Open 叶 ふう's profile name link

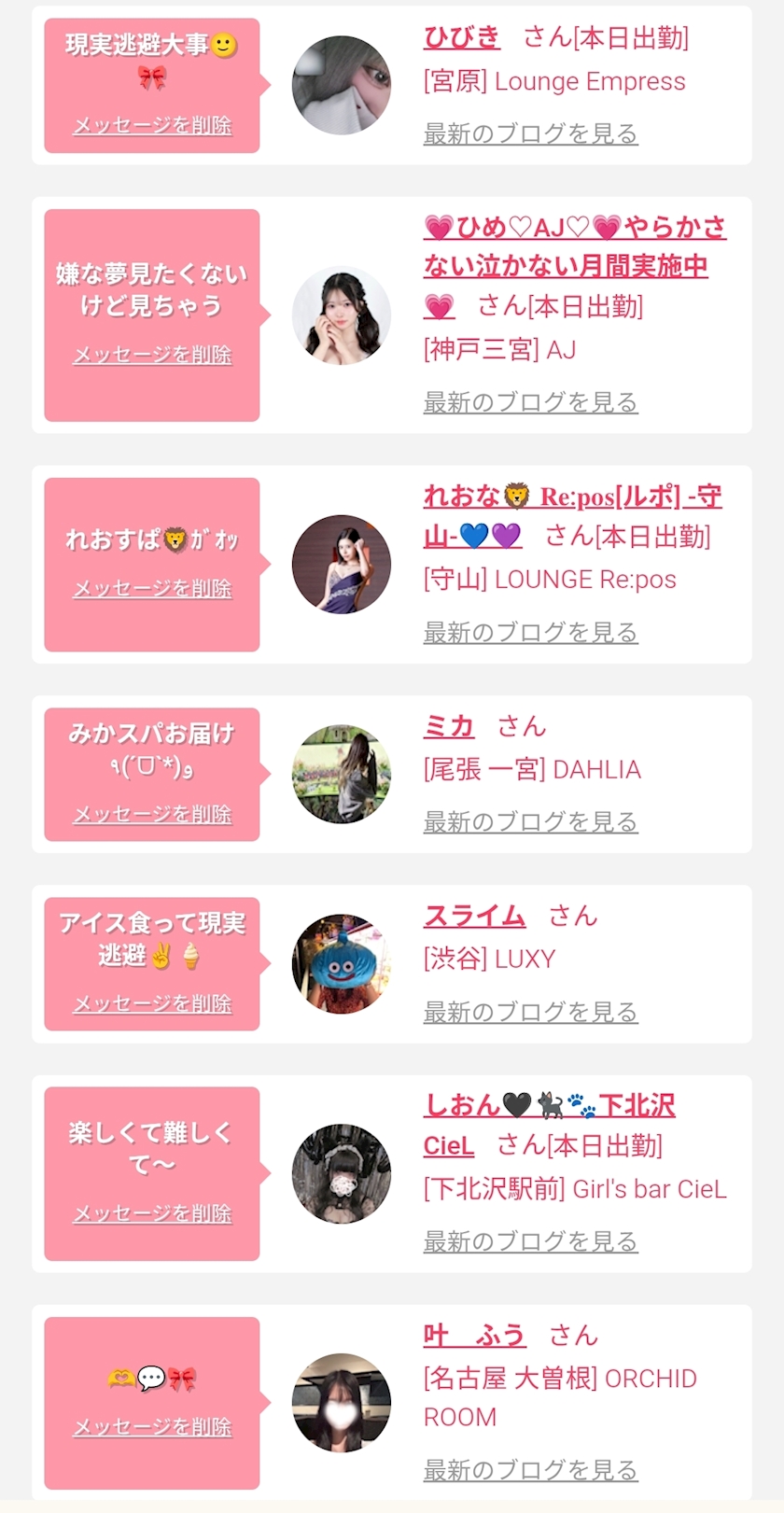pos(474,1336)
